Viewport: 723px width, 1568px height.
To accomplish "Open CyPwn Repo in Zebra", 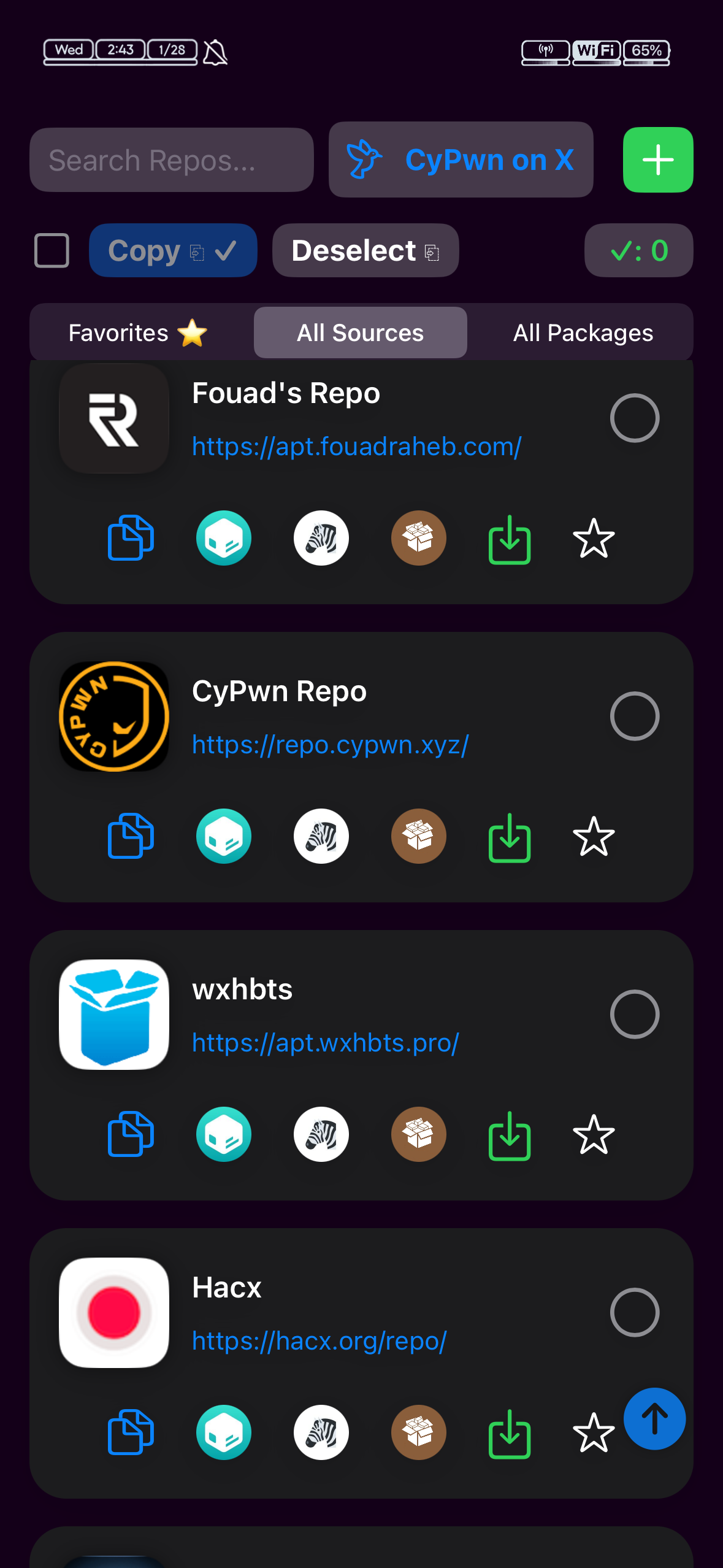I will tap(321, 836).
